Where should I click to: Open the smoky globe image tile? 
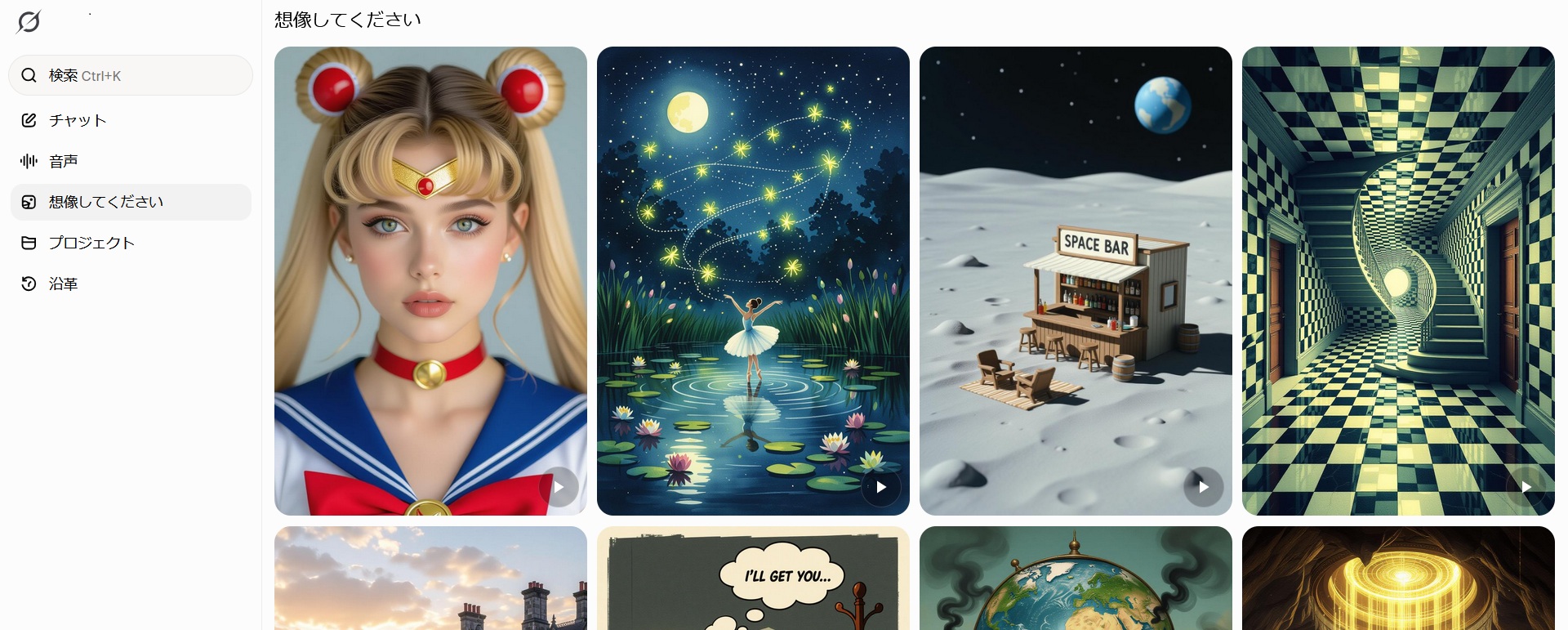point(1076,580)
